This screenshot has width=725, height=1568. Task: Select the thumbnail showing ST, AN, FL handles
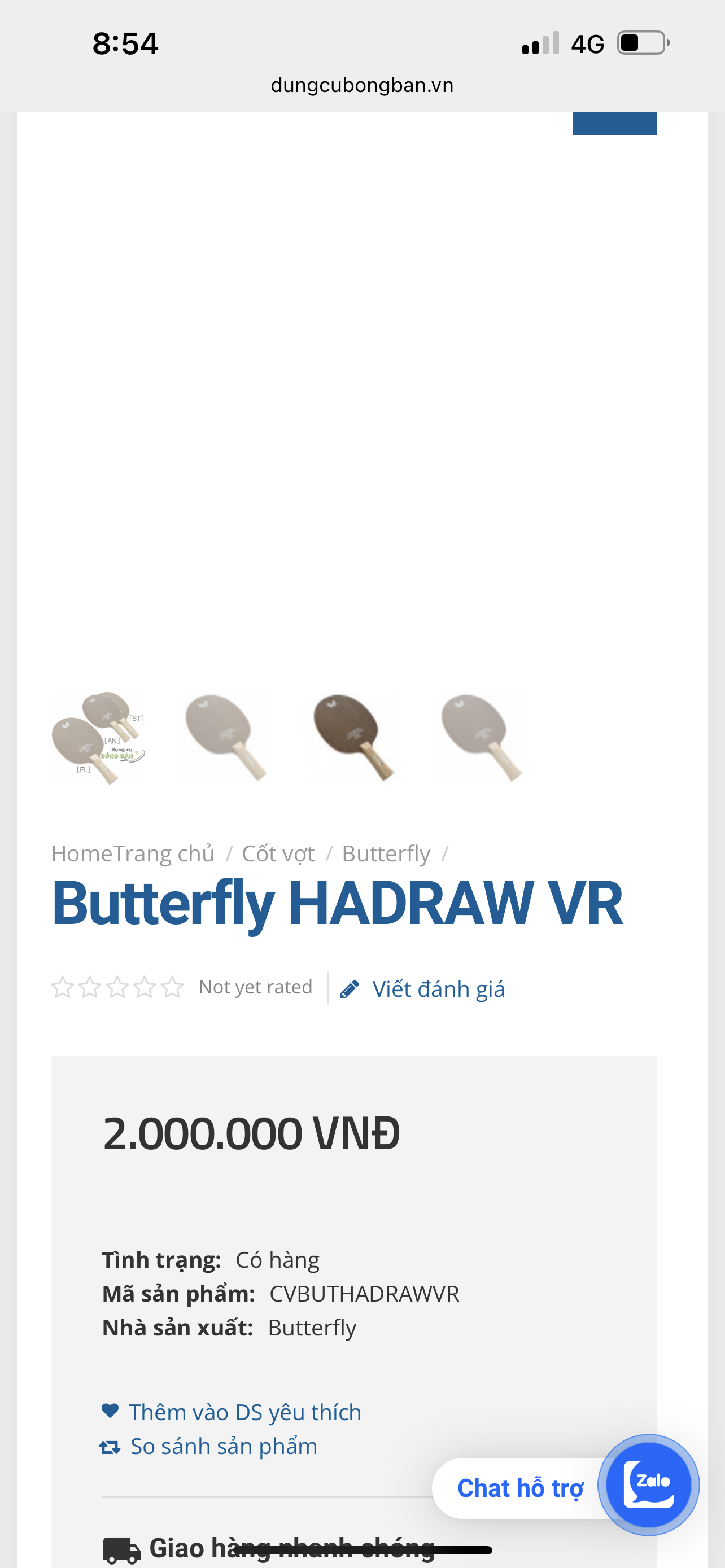(99, 738)
